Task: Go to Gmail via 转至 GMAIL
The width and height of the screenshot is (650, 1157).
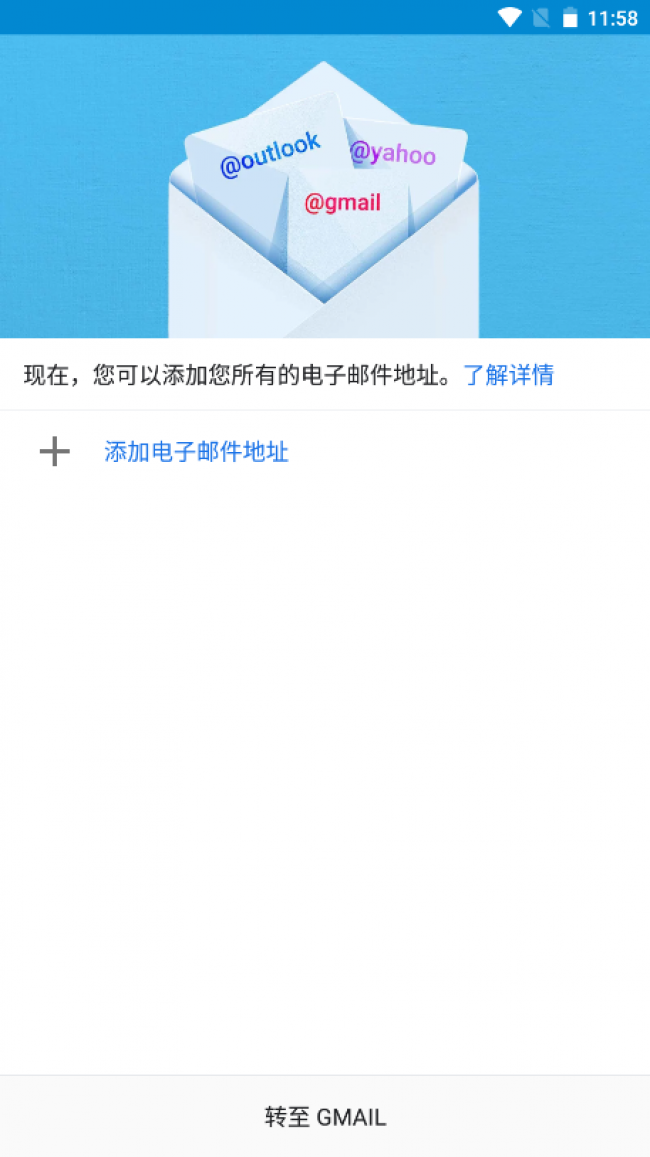Action: (325, 1117)
